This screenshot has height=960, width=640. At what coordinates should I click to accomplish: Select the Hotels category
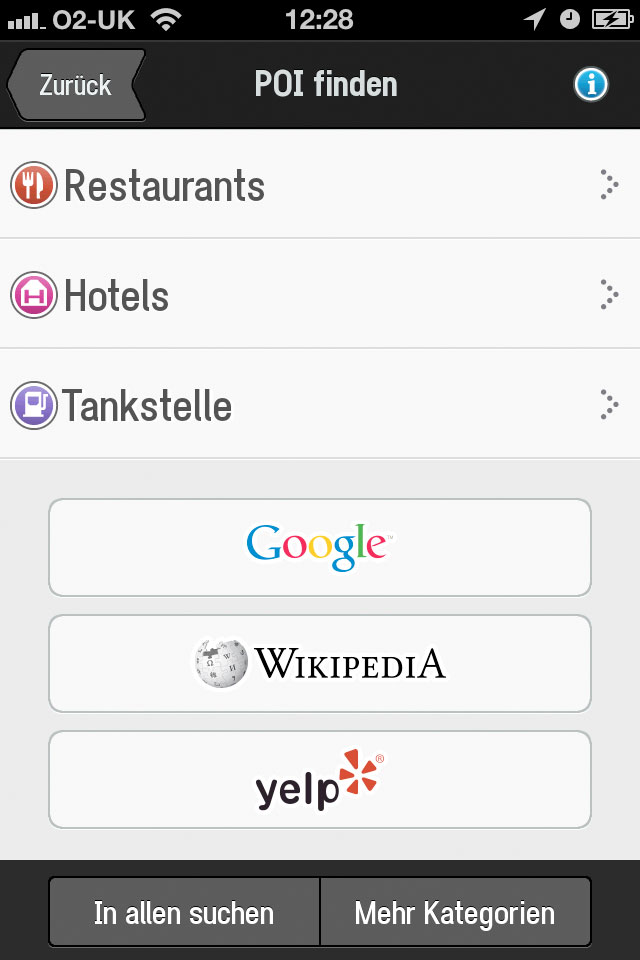[320, 296]
